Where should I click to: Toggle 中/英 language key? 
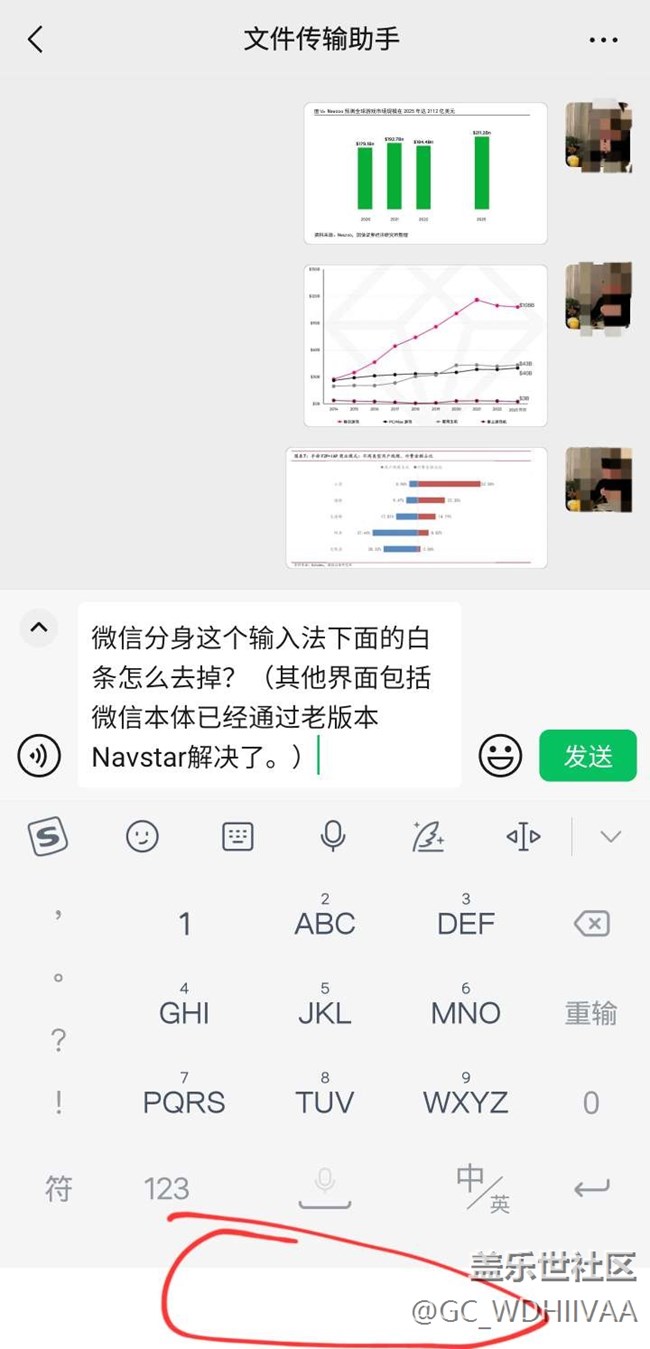coord(483,1188)
